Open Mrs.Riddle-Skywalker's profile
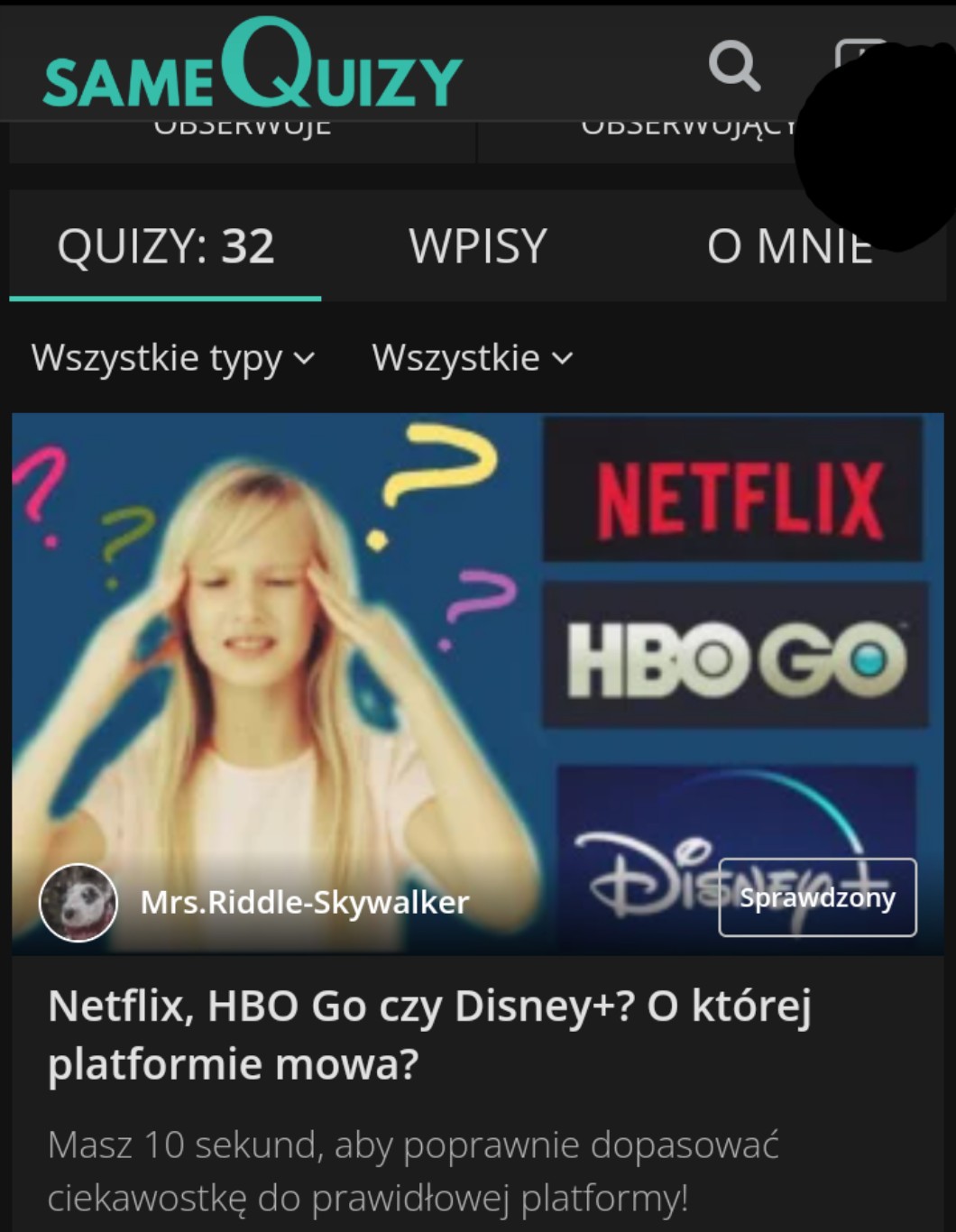This screenshot has width=956, height=1232. point(304,902)
